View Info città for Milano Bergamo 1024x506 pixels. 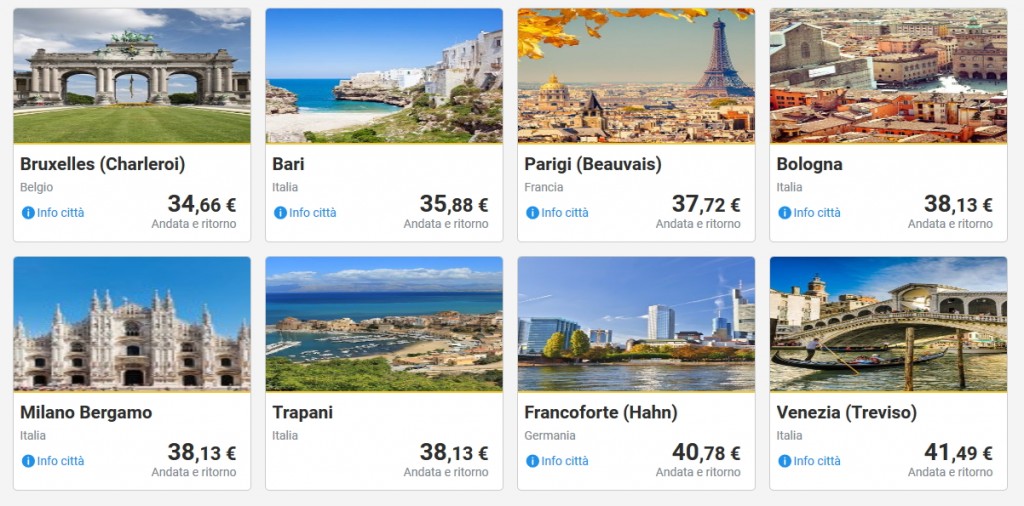(54, 461)
